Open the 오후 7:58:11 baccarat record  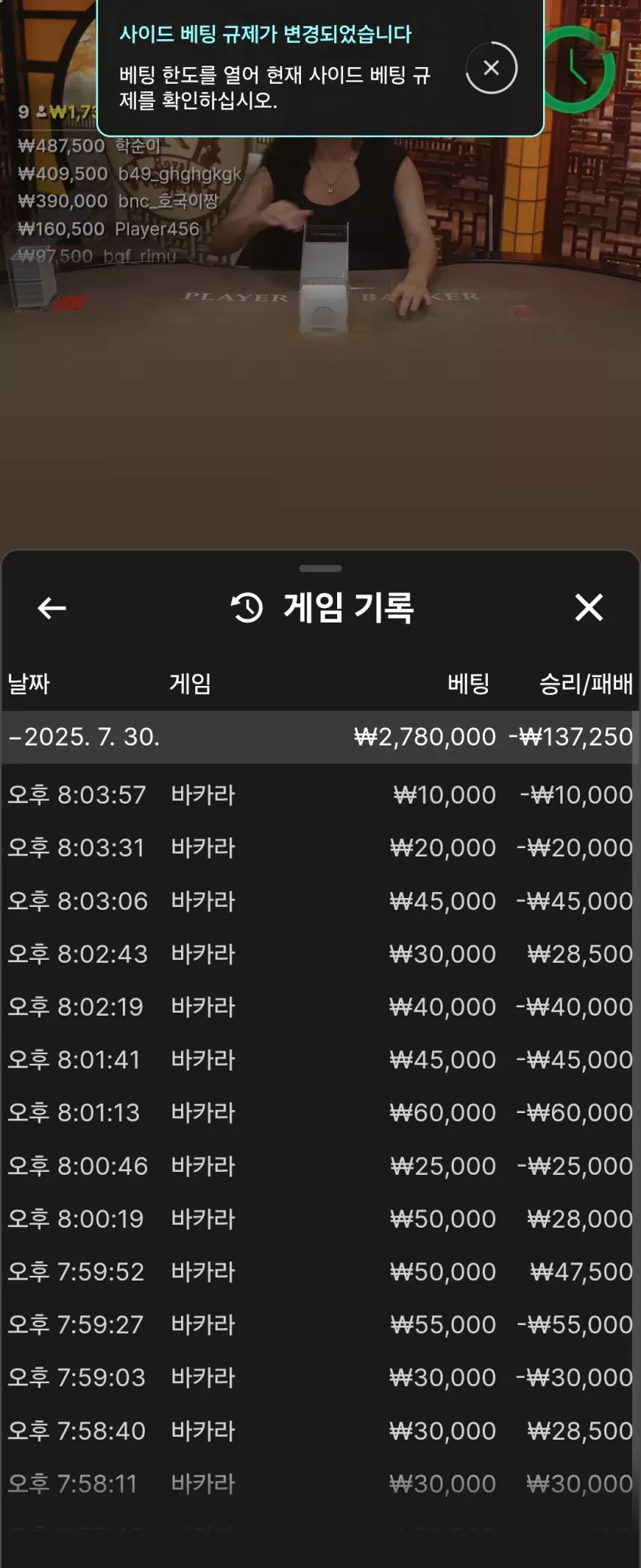[x=320, y=1483]
